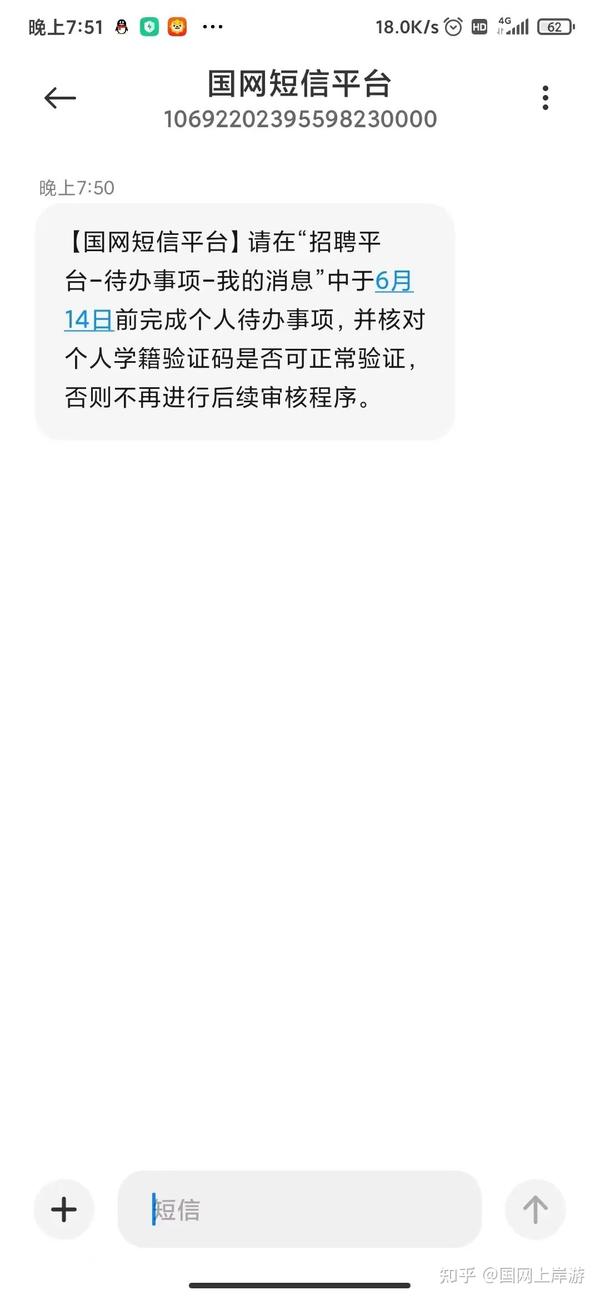The image size is (600, 1300).
Task: Send the message with the arrow button
Action: pos(535,1209)
